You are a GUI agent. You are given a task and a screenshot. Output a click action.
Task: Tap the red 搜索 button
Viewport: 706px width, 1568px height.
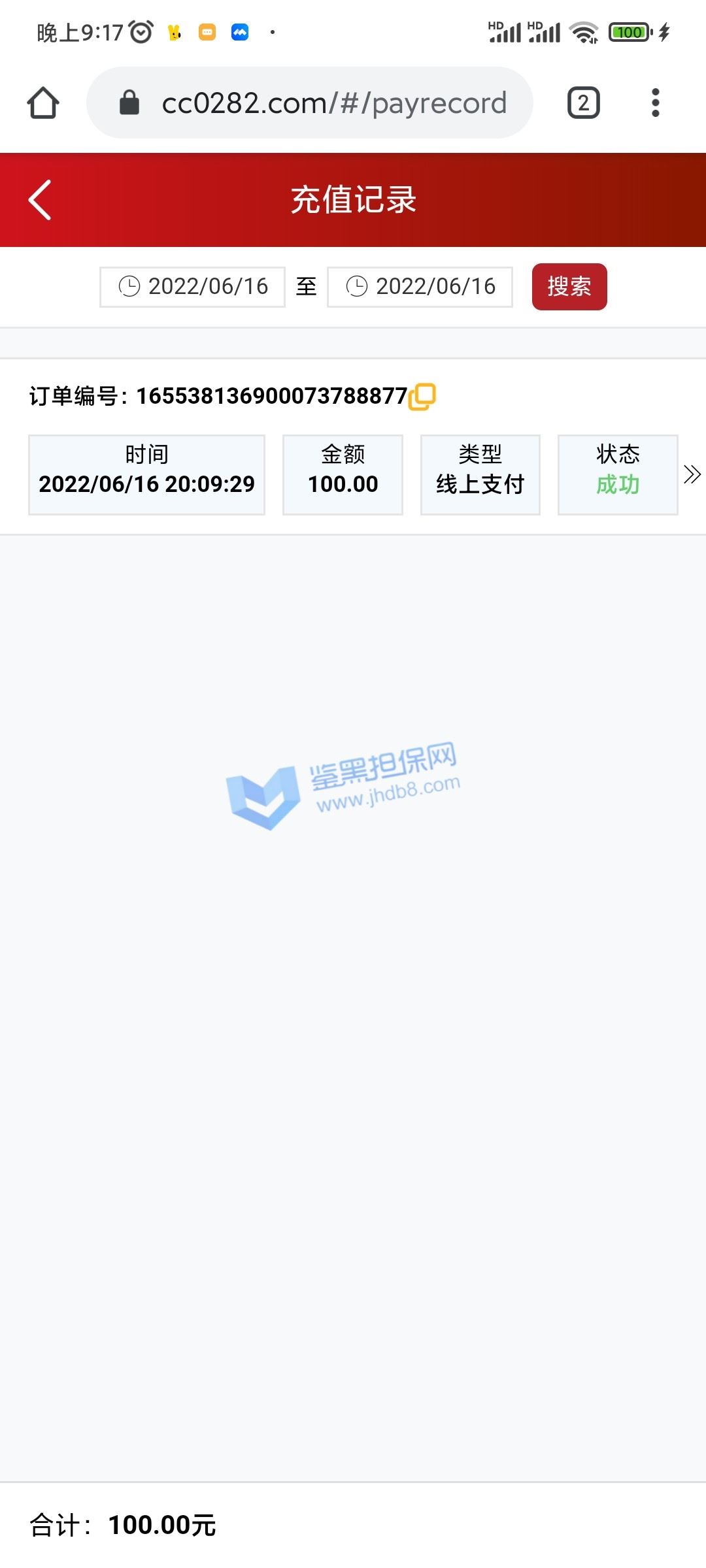[569, 287]
